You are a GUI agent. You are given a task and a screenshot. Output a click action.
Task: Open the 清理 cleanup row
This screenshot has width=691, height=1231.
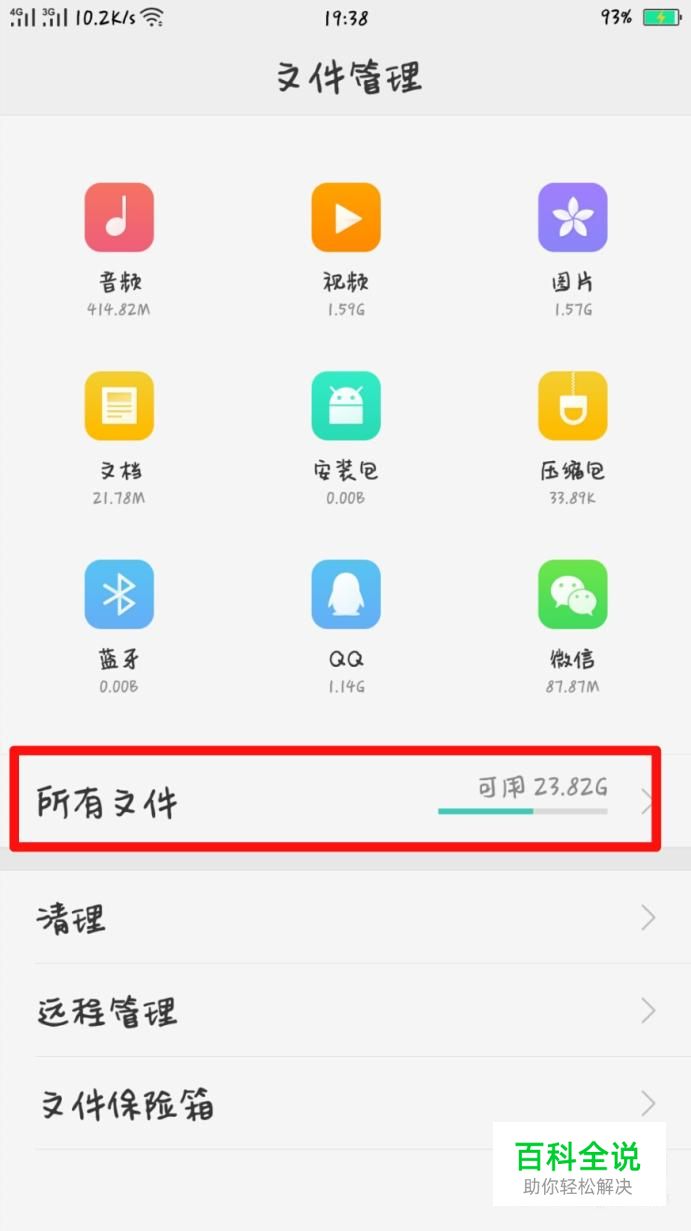click(x=345, y=918)
